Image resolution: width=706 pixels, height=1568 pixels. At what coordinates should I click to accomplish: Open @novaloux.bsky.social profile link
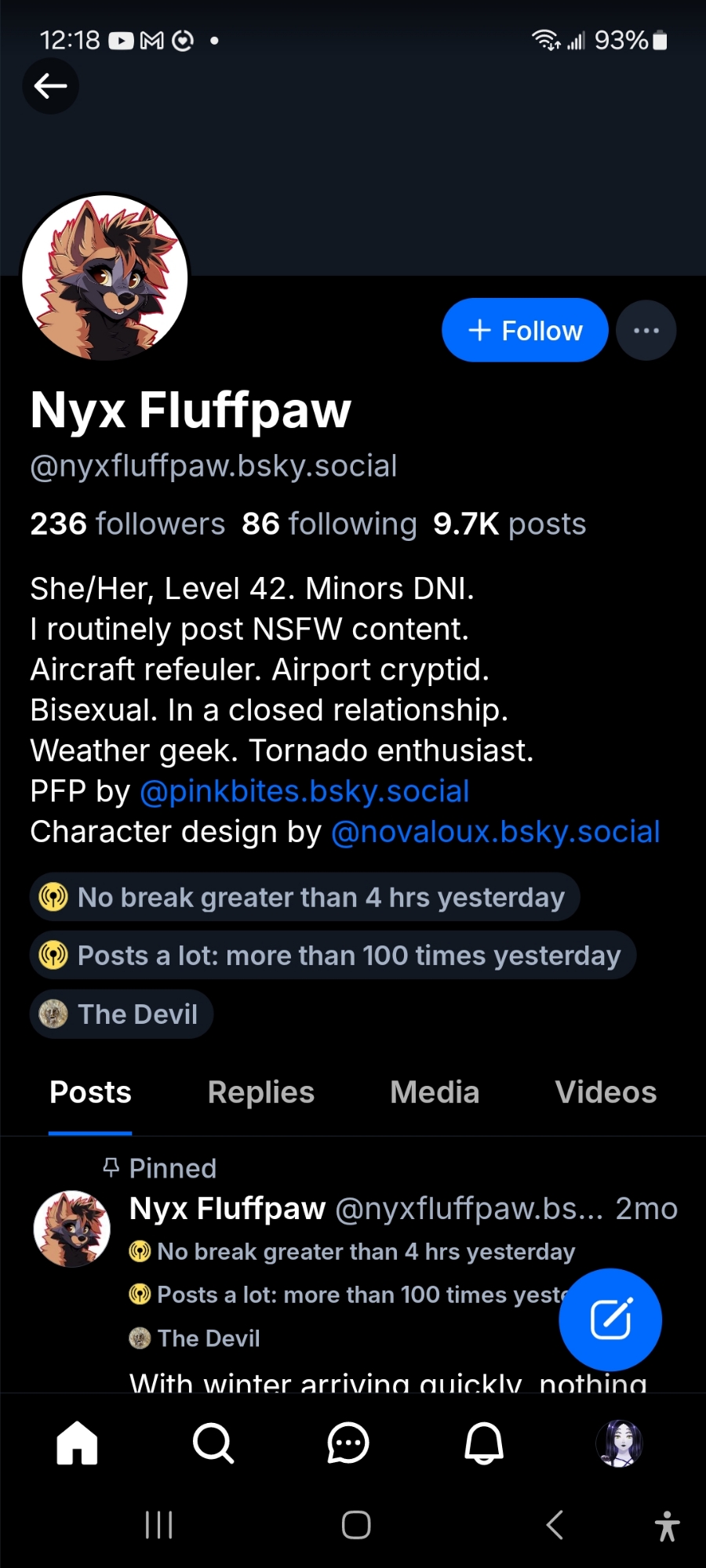(x=495, y=832)
